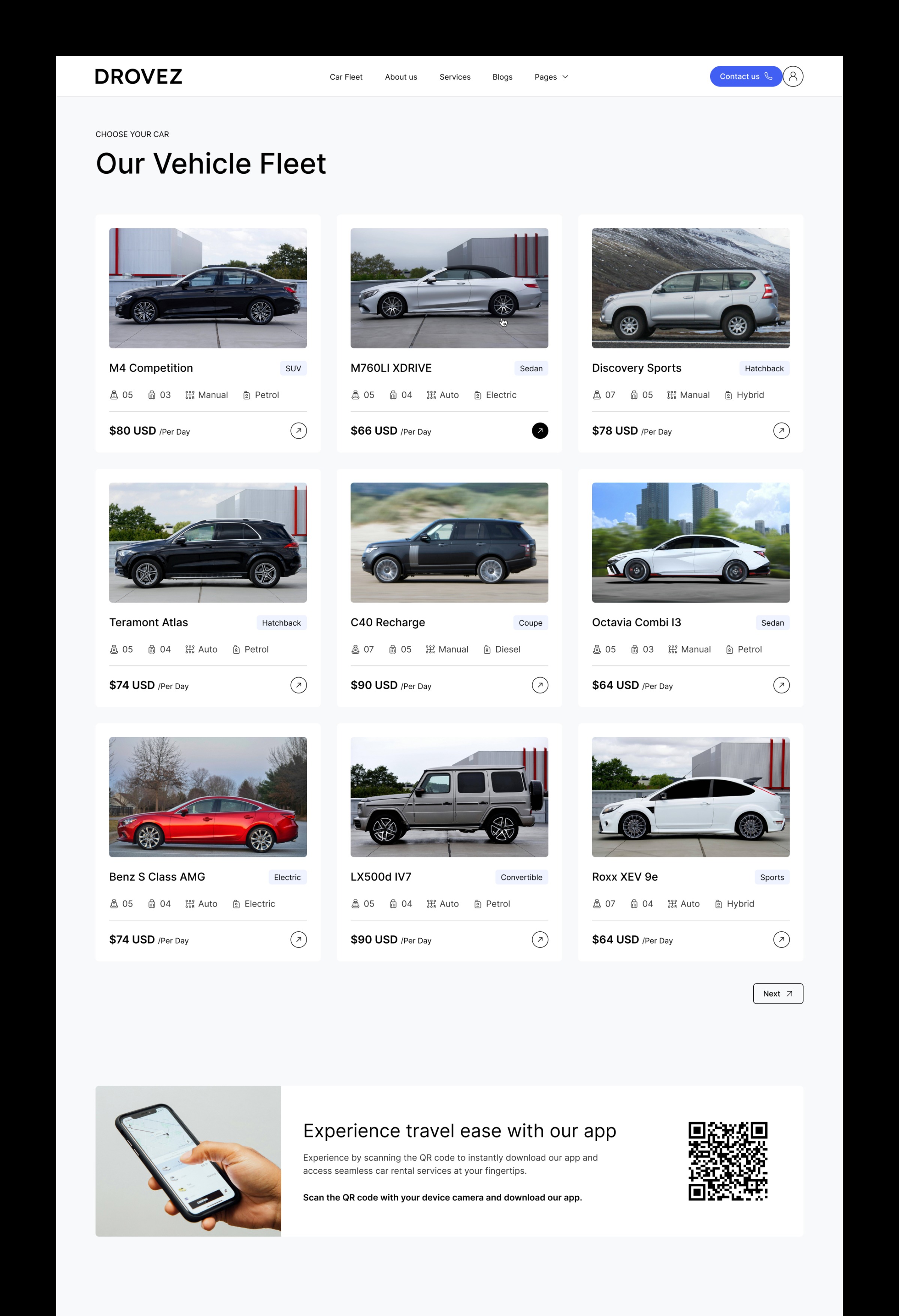Open the Car Fleet menu item
Image resolution: width=899 pixels, height=1316 pixels.
[x=346, y=76]
